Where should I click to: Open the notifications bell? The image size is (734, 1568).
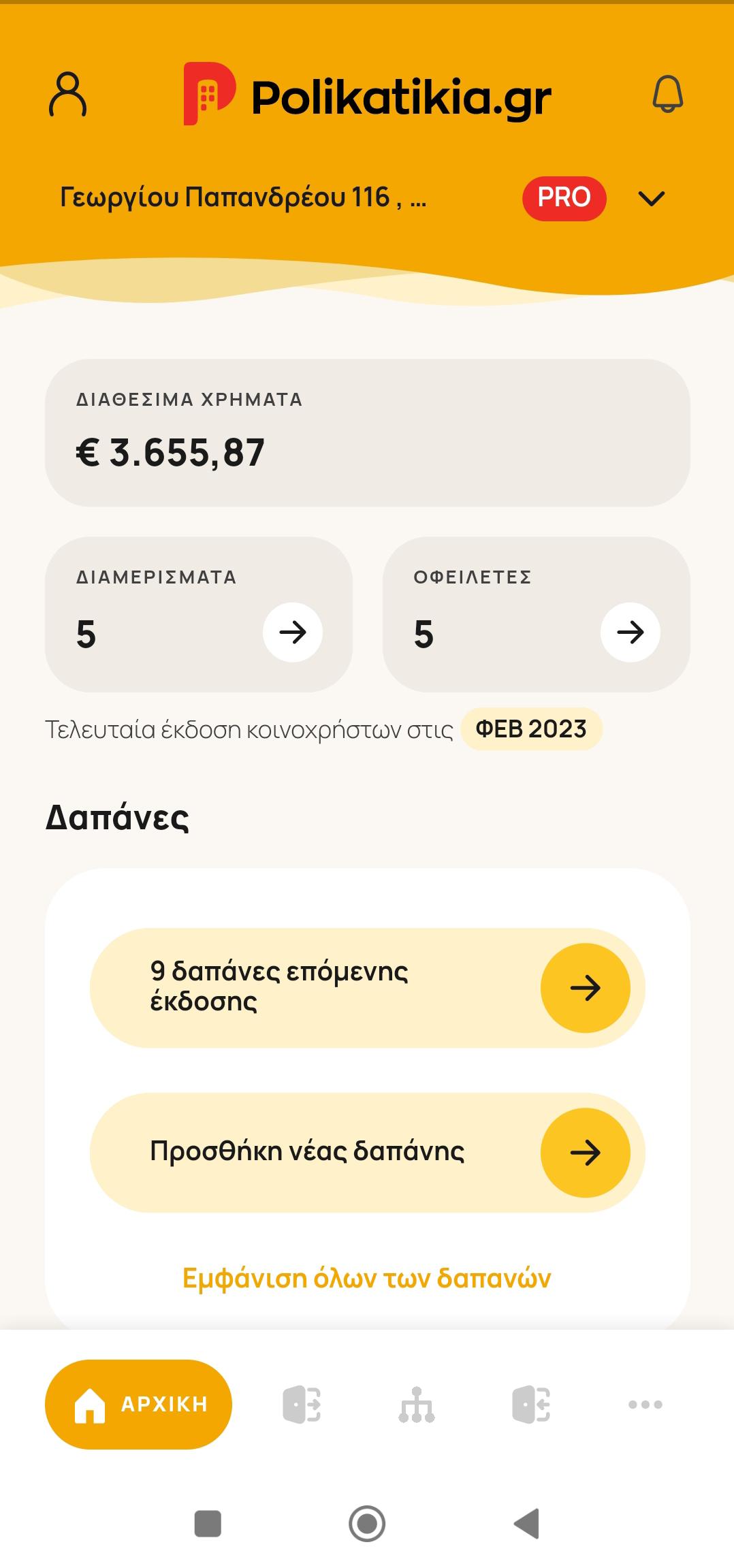point(667,94)
